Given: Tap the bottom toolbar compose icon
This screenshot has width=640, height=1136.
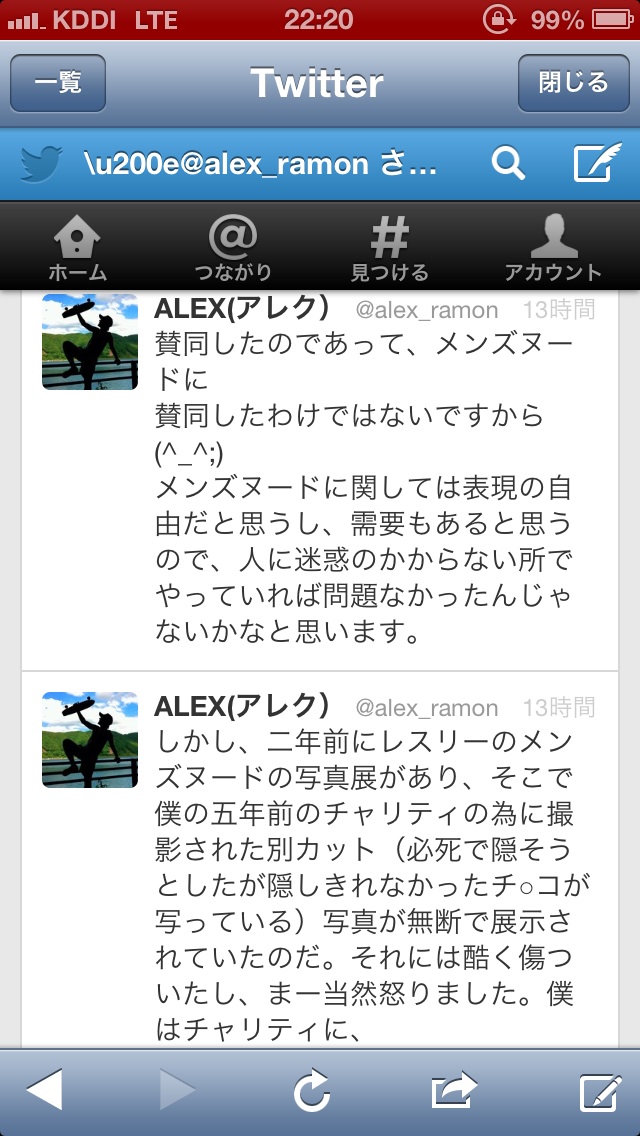Looking at the screenshot, I should point(601,1092).
